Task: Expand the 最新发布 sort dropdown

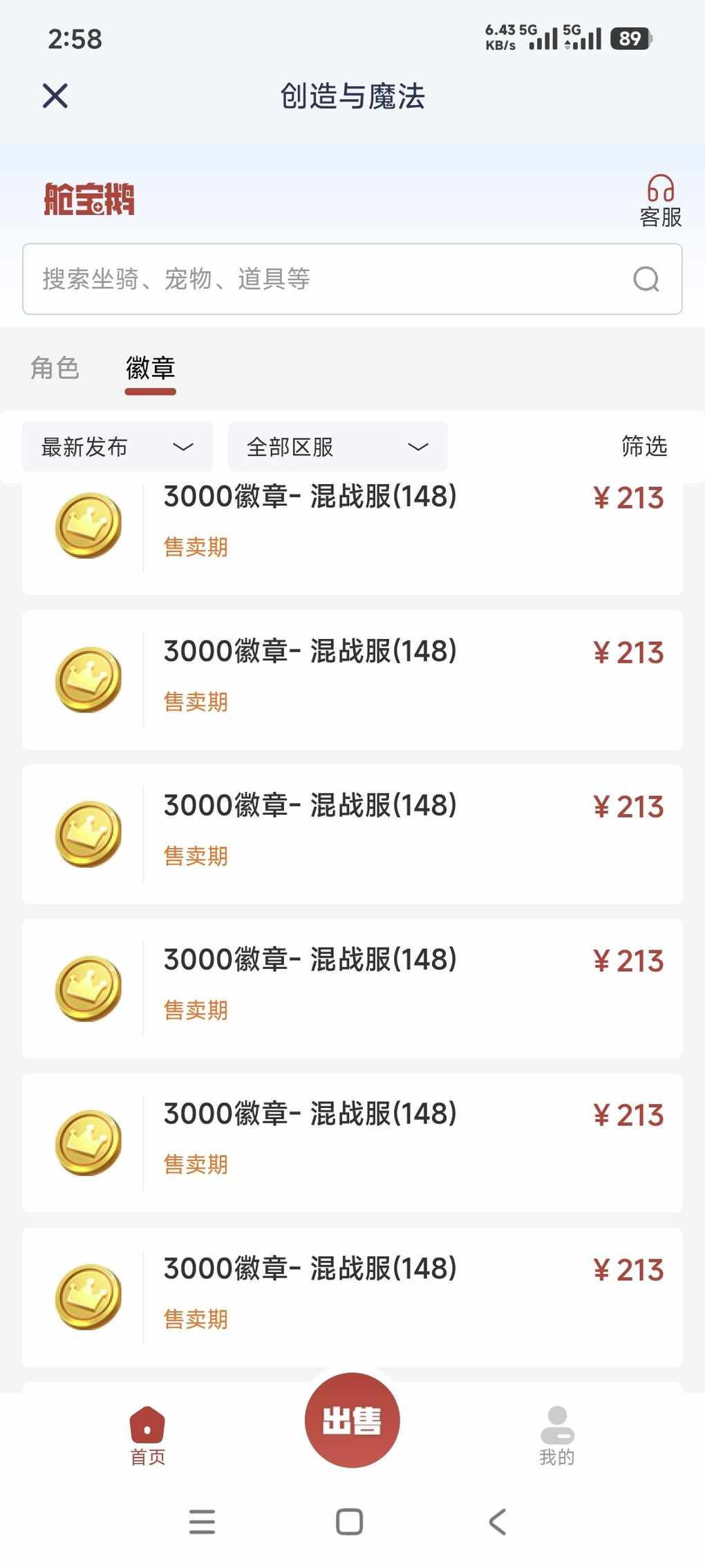Action: click(x=117, y=447)
